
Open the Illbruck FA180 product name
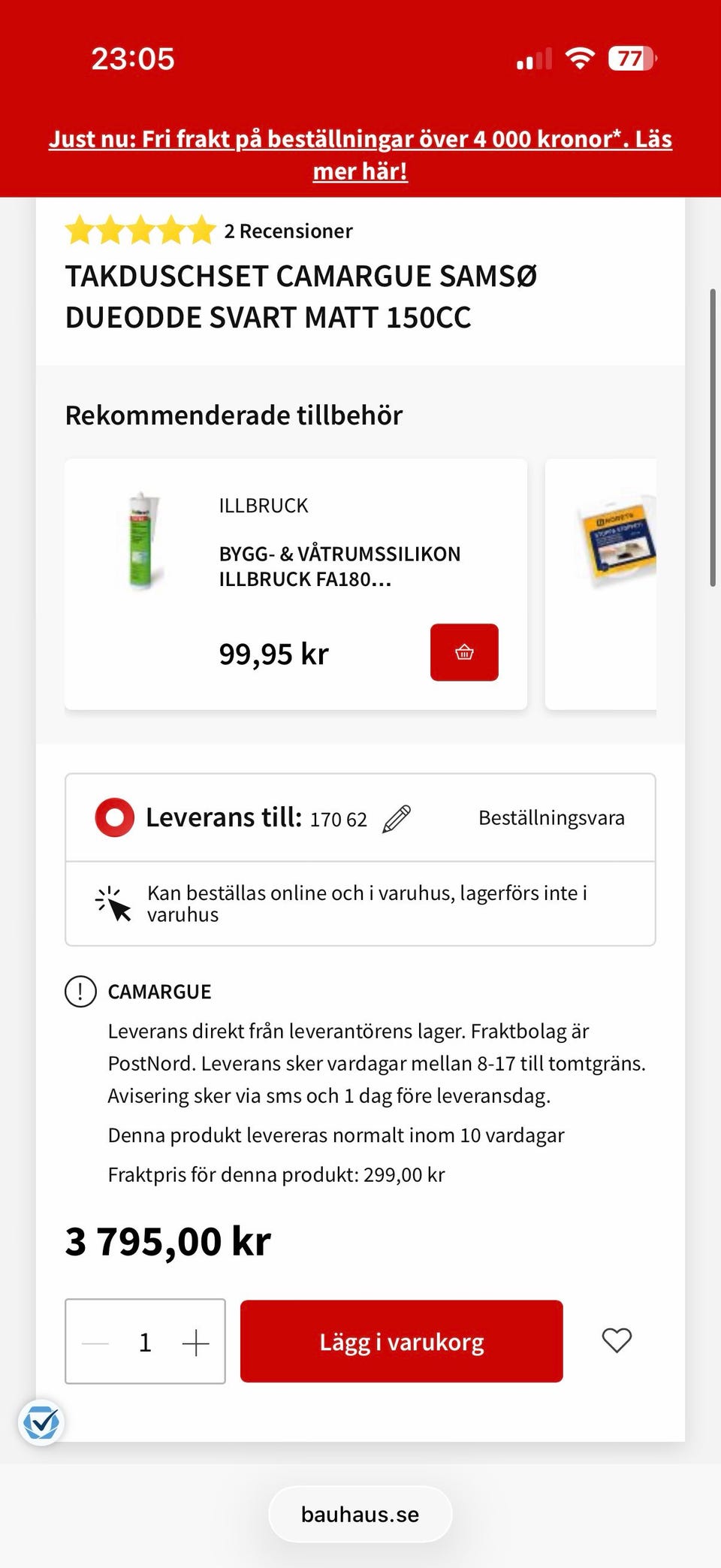click(339, 566)
